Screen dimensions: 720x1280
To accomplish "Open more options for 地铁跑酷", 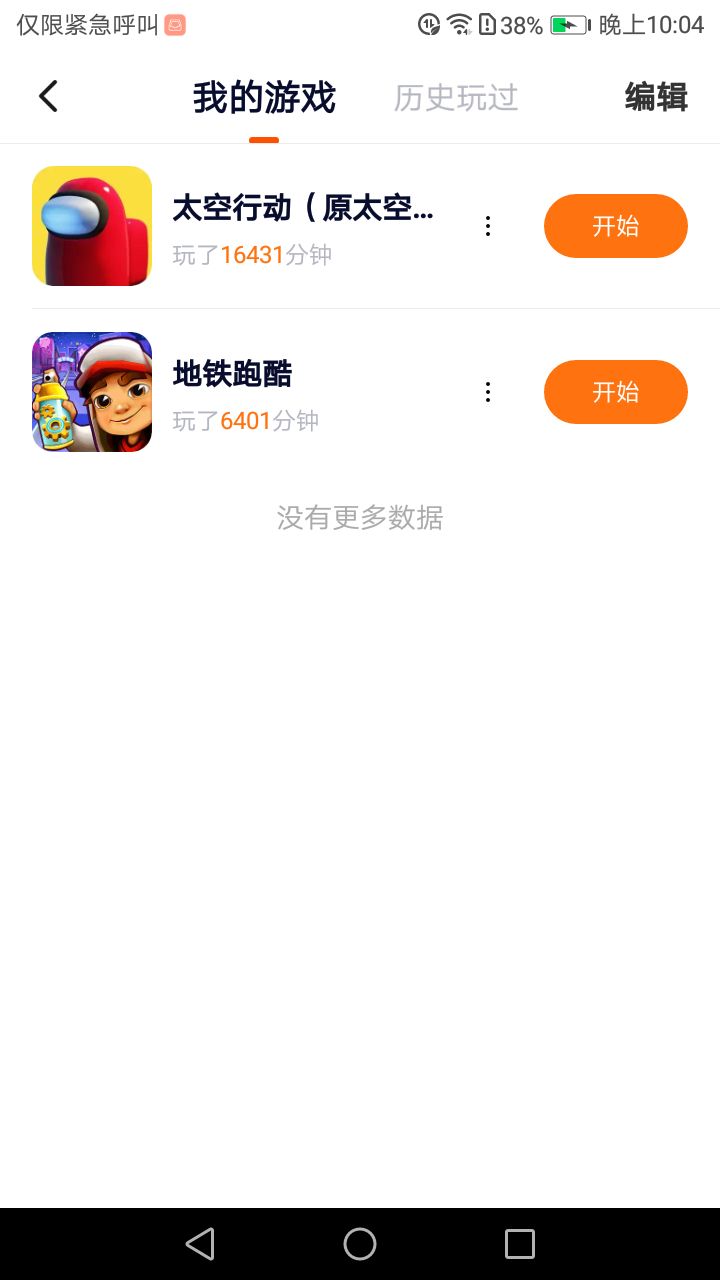I will 488,393.
